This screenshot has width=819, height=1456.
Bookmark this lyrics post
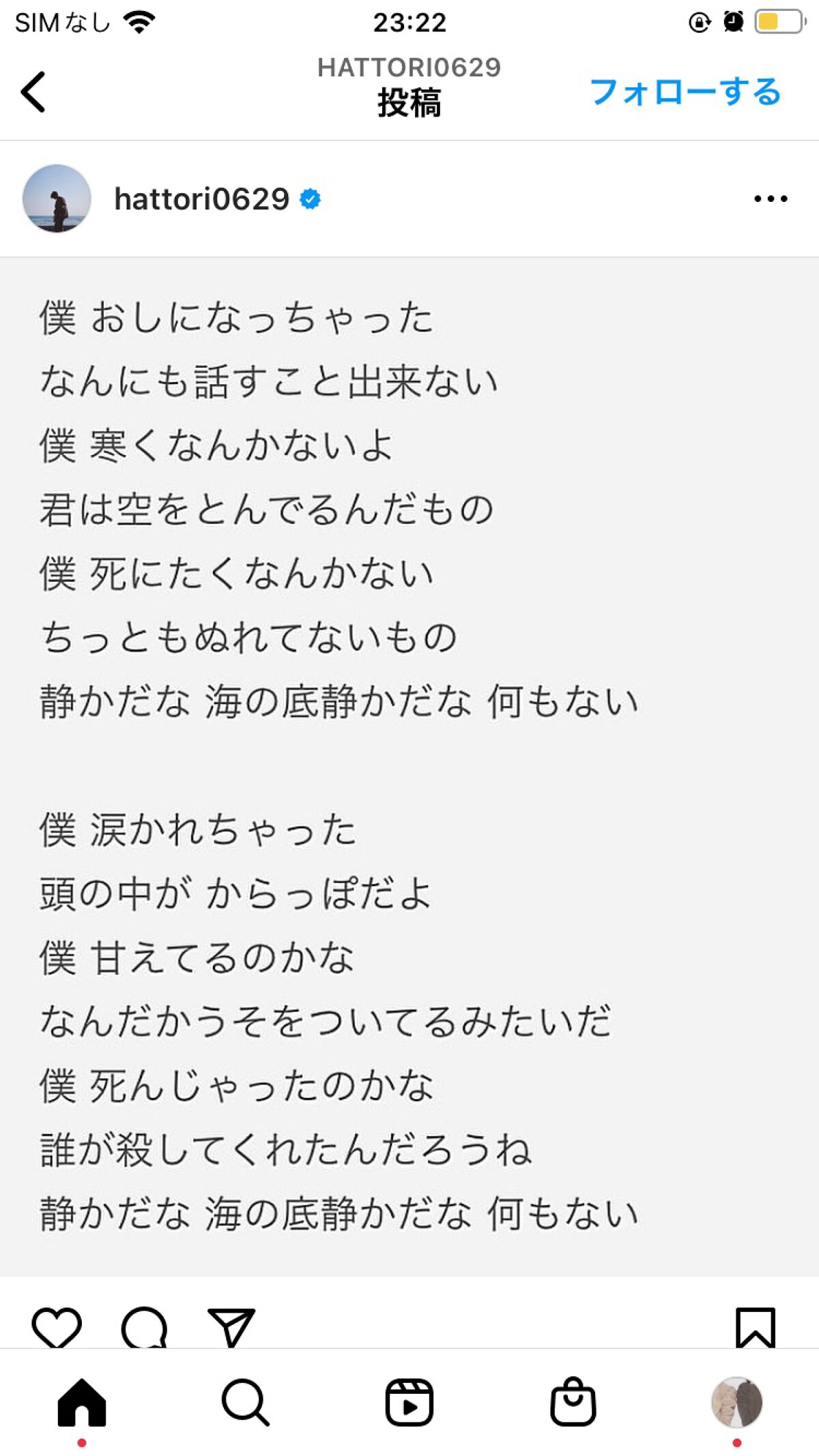point(755,1327)
